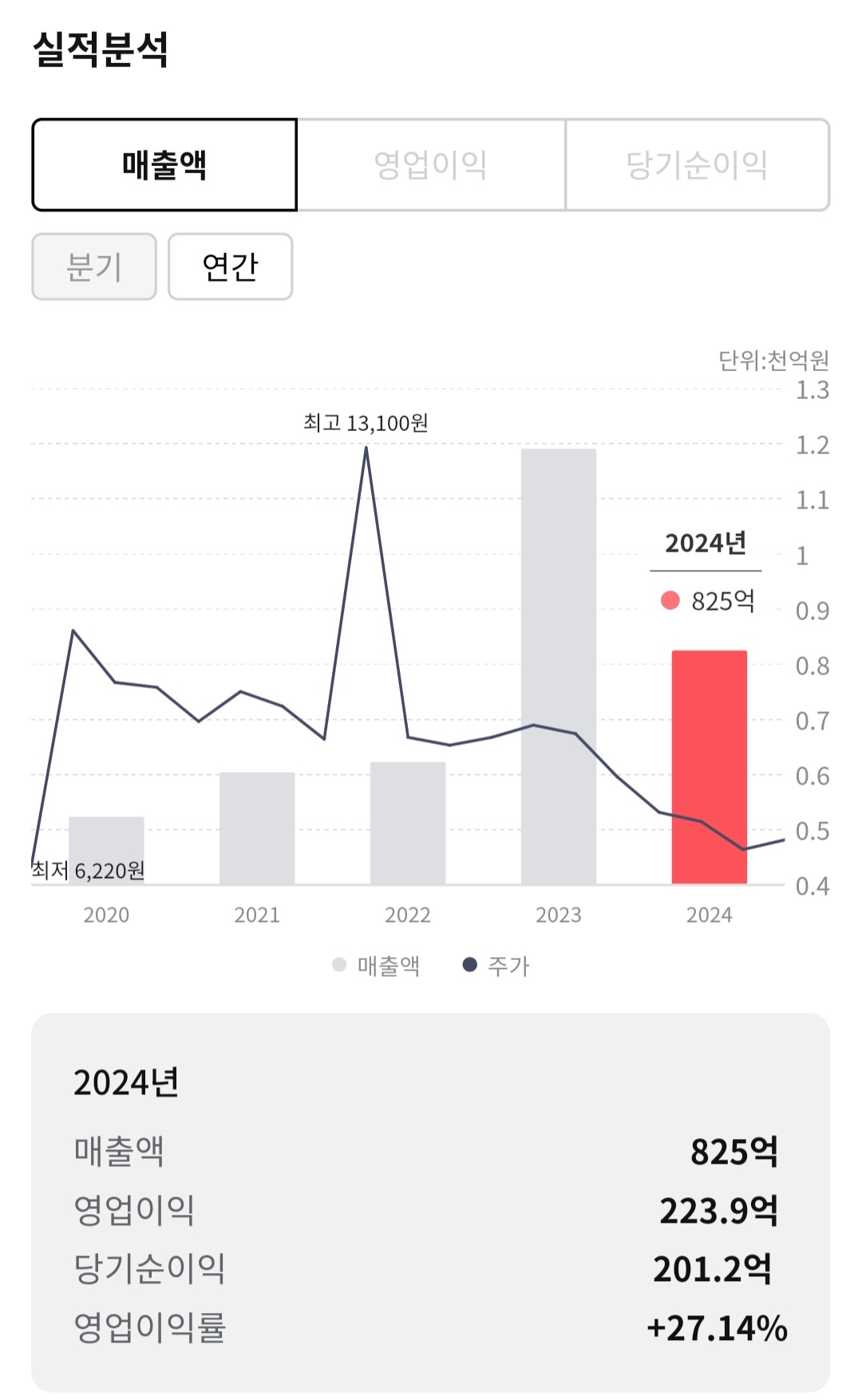Viewport: 862px width, 1400px height.
Task: Tap the 2022 revenue bar
Action: 408,824
